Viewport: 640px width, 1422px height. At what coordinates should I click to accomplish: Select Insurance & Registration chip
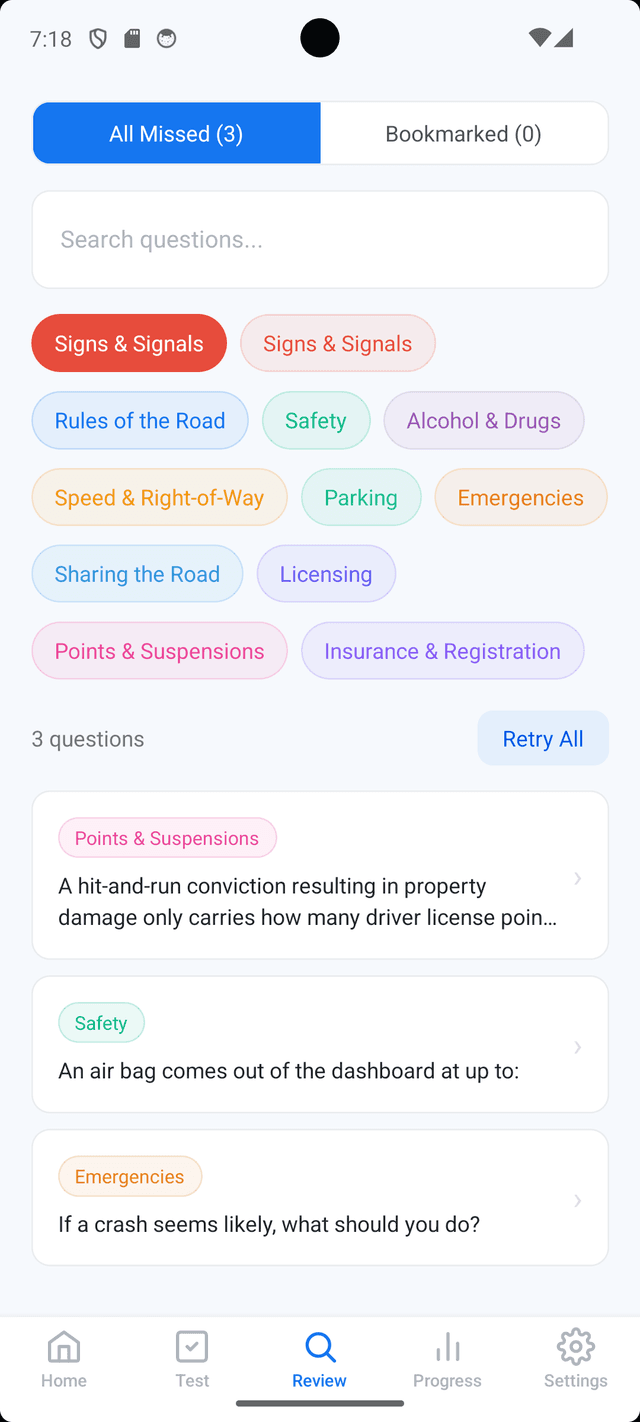coord(442,652)
